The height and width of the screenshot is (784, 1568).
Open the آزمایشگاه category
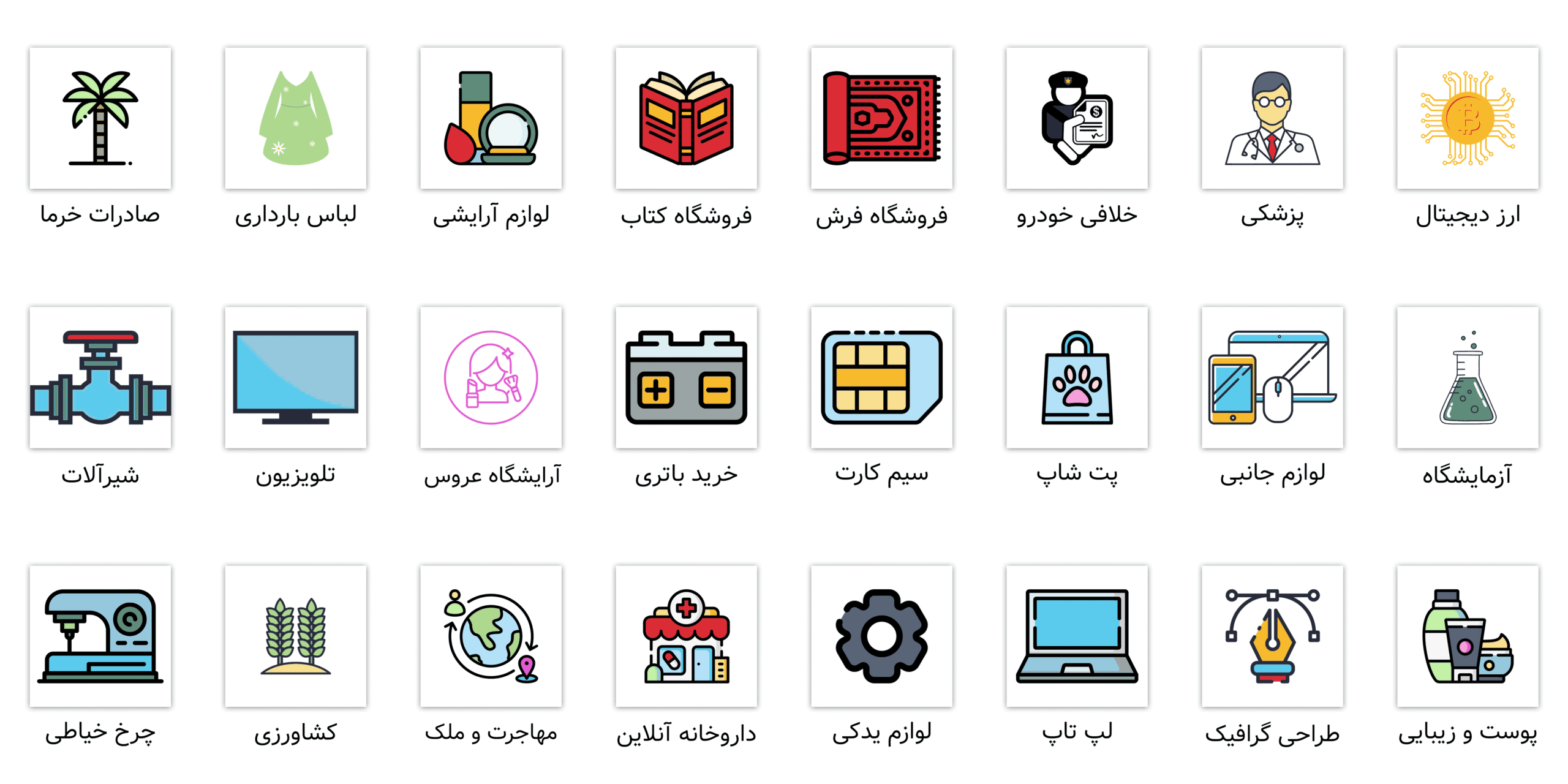1468,377
